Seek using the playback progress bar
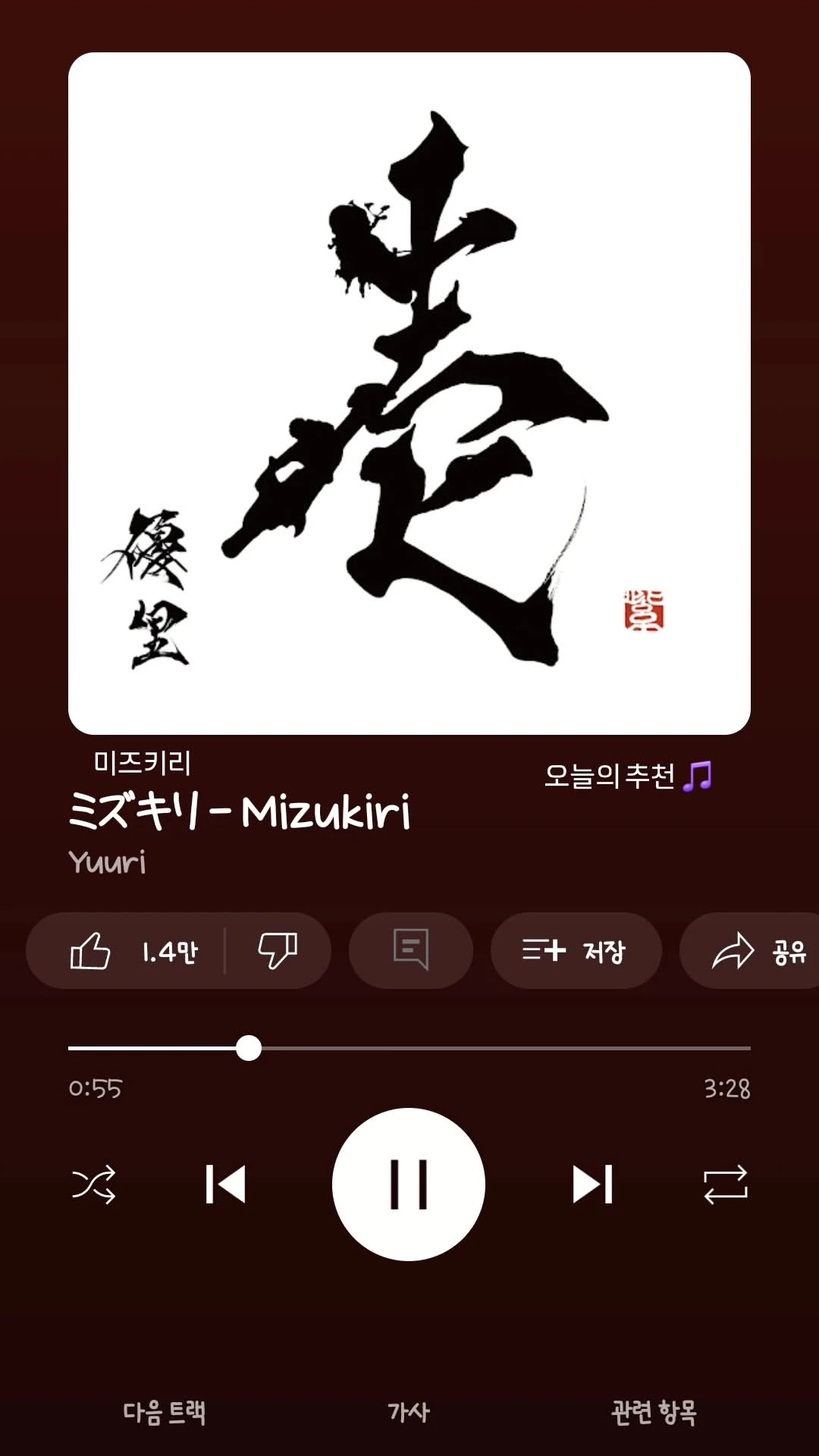This screenshot has height=1456, width=819. (x=409, y=1048)
